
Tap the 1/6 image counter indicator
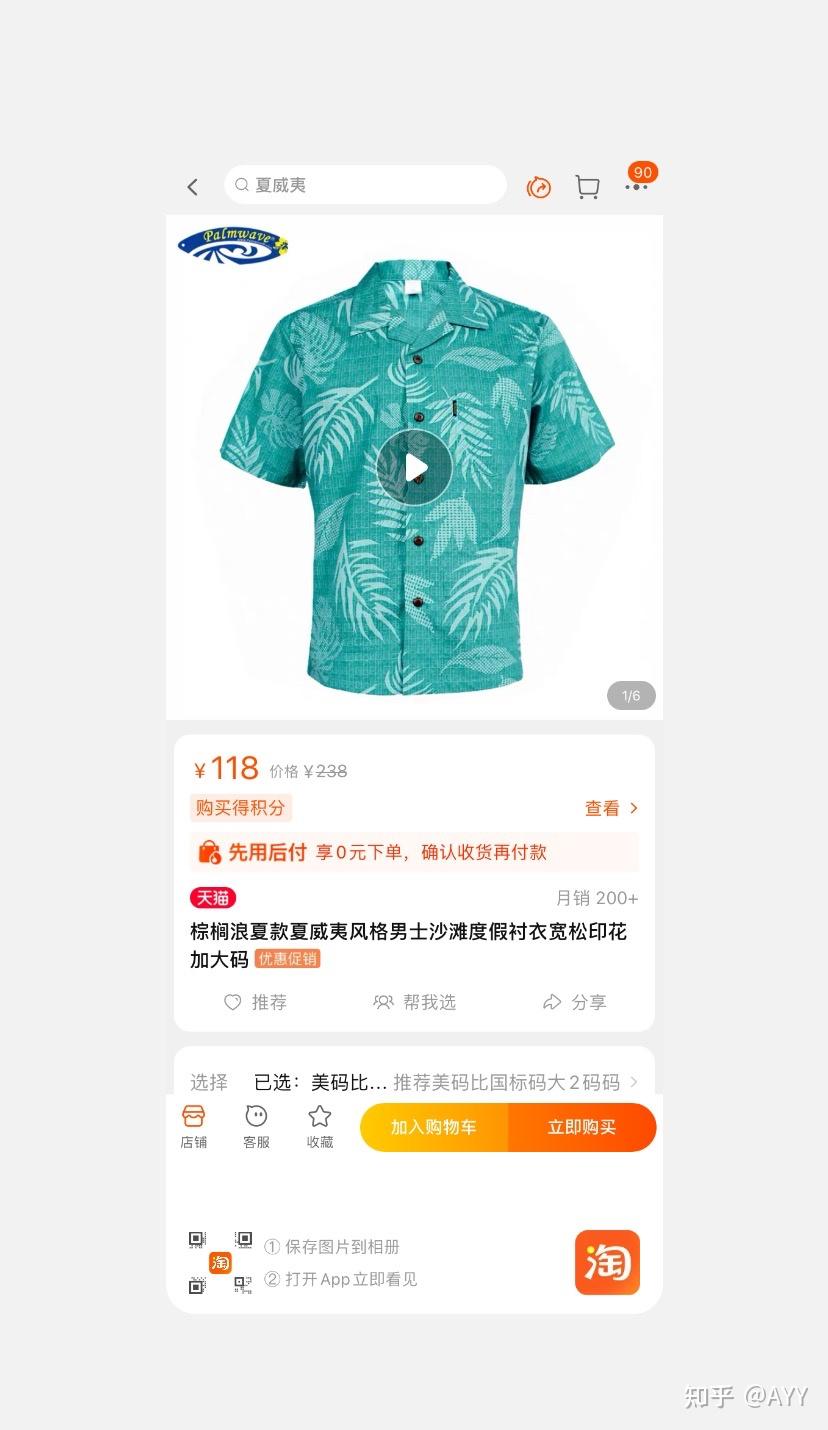click(x=630, y=695)
